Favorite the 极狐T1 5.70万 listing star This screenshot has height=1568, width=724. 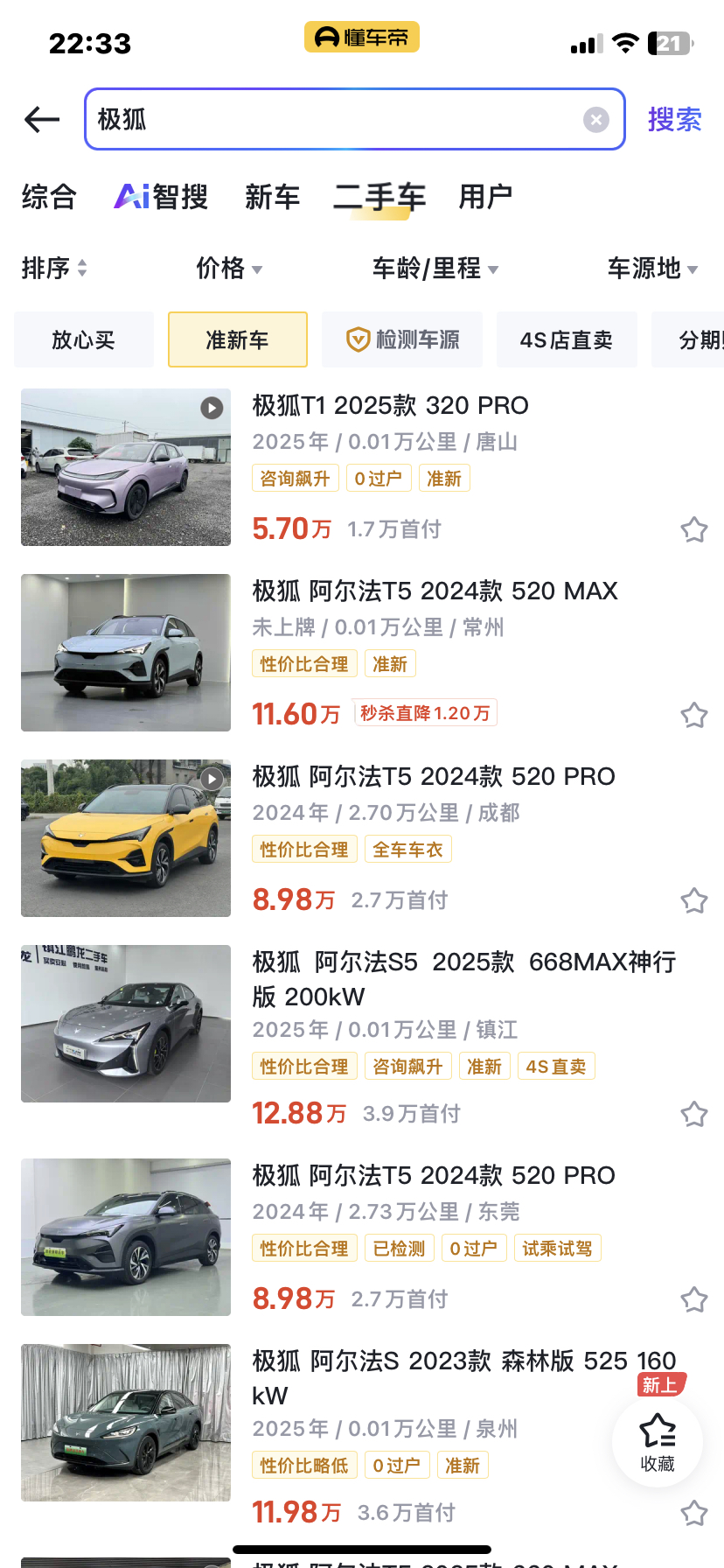[x=693, y=529]
